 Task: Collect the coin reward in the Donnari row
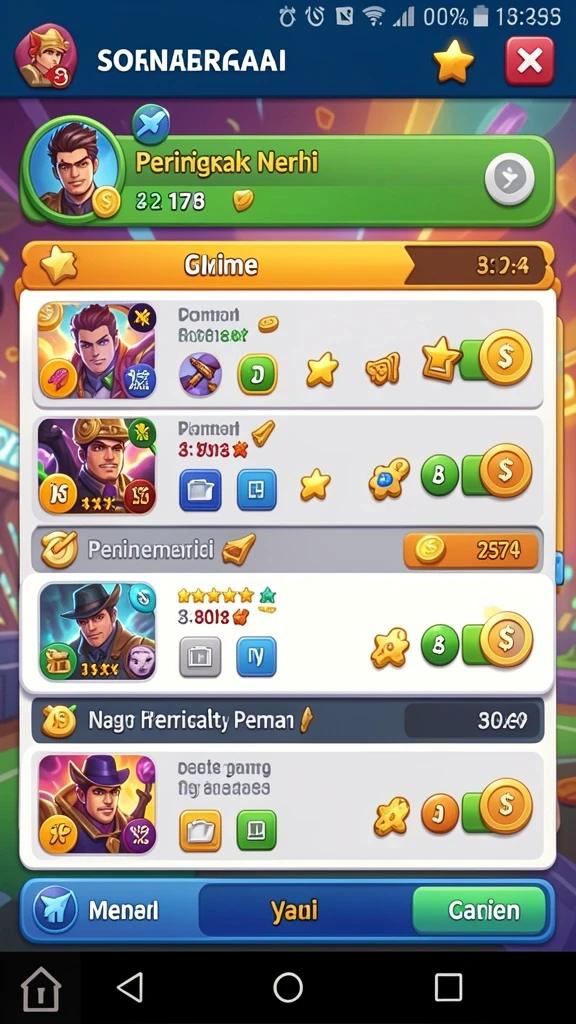(504, 358)
